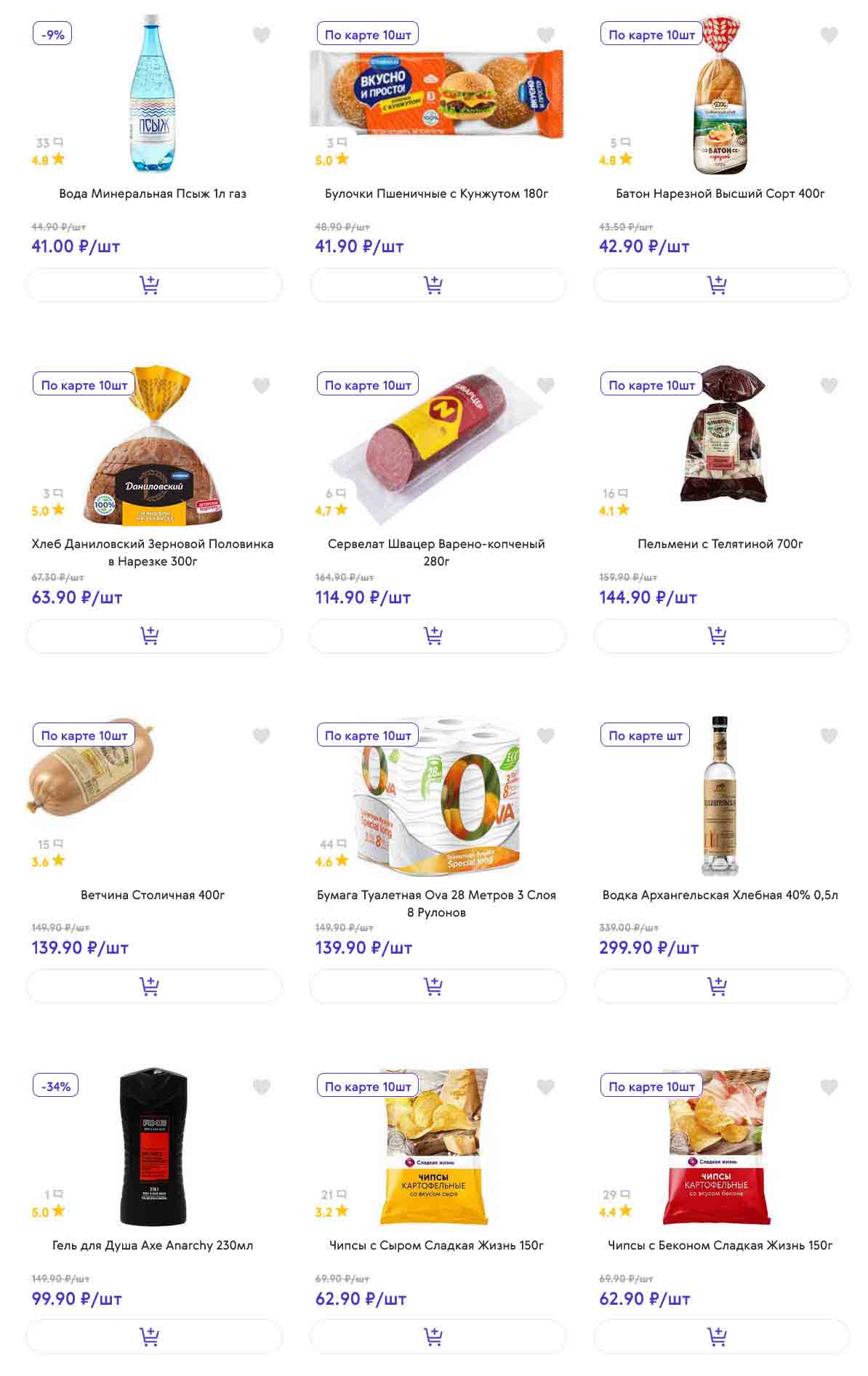Favorite Пельмени с Телятиной 700г
The image size is (868, 1376).
[829, 385]
